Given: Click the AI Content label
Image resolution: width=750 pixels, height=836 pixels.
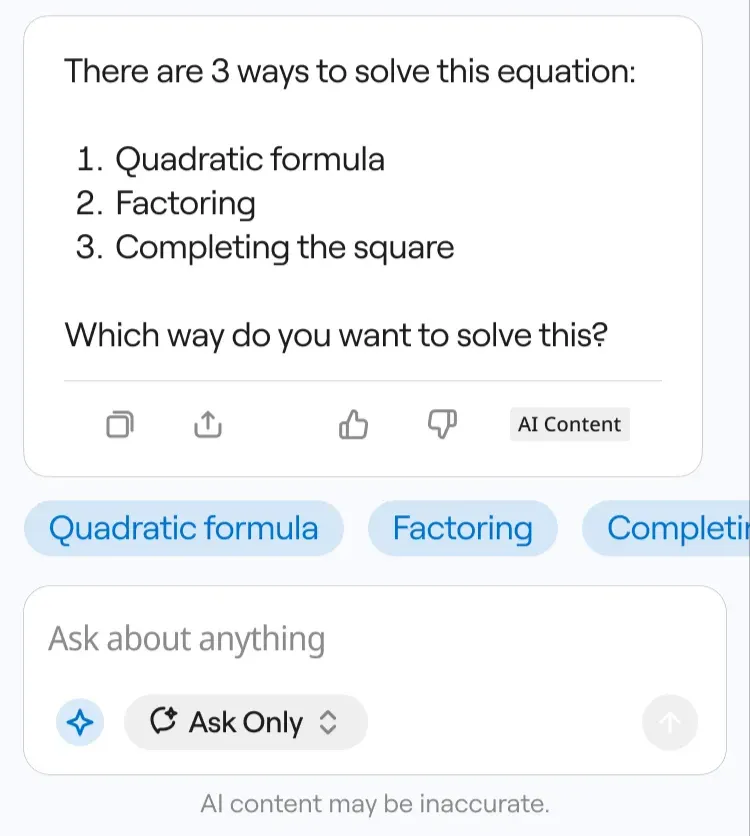Looking at the screenshot, I should tap(569, 424).
